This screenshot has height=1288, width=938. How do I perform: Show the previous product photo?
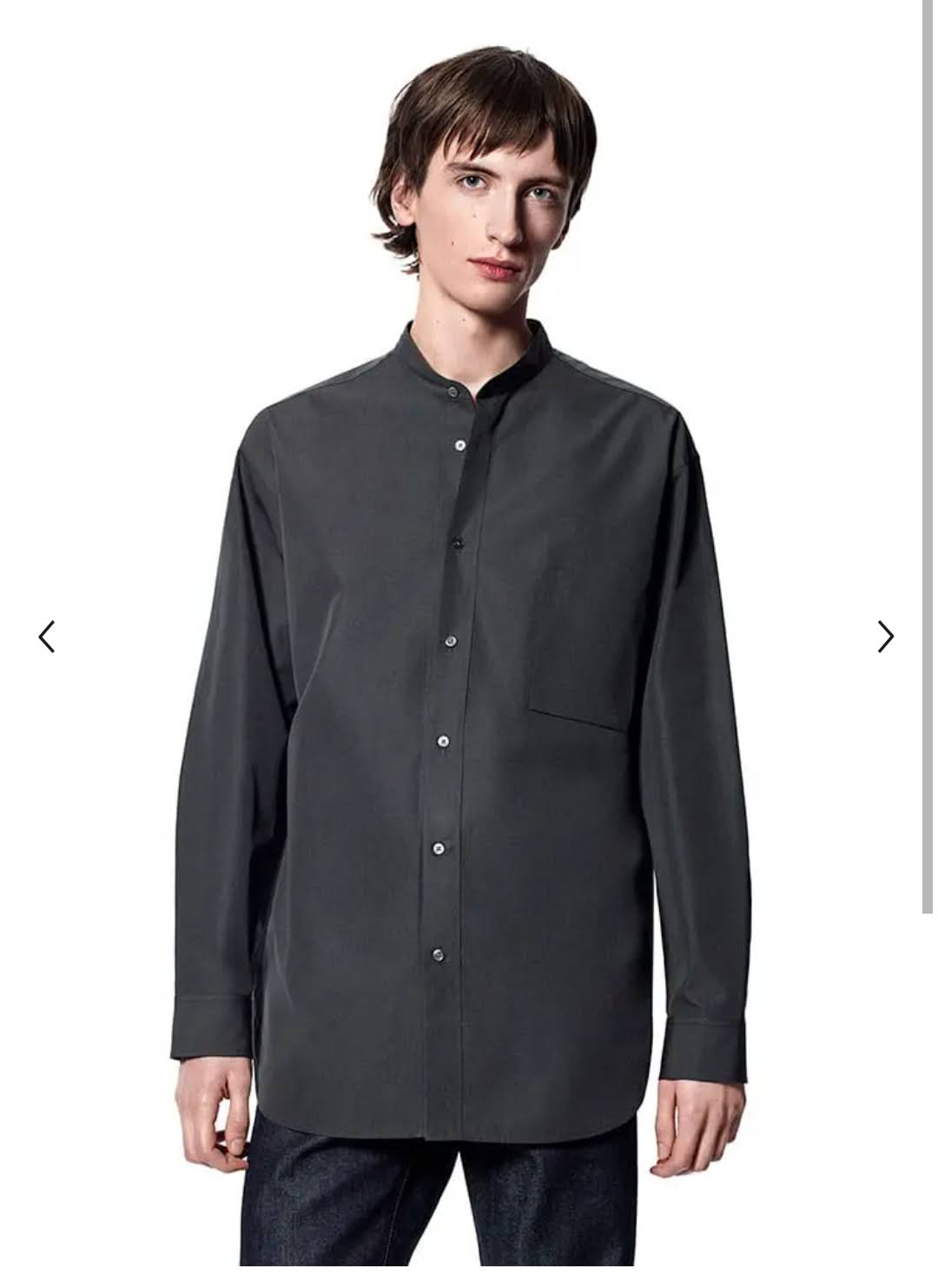(x=47, y=637)
